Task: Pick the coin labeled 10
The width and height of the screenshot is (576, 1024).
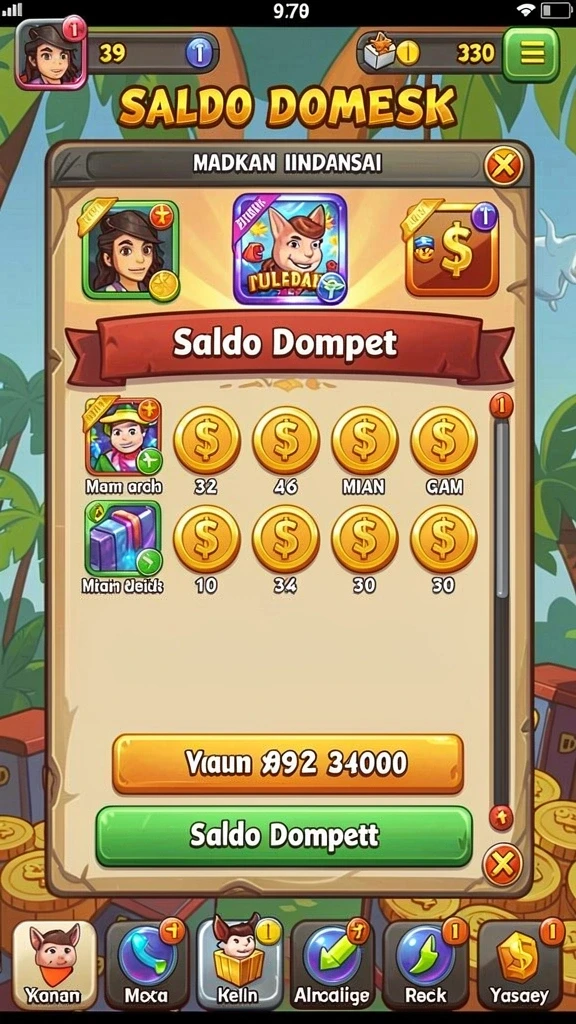Action: [x=206, y=539]
